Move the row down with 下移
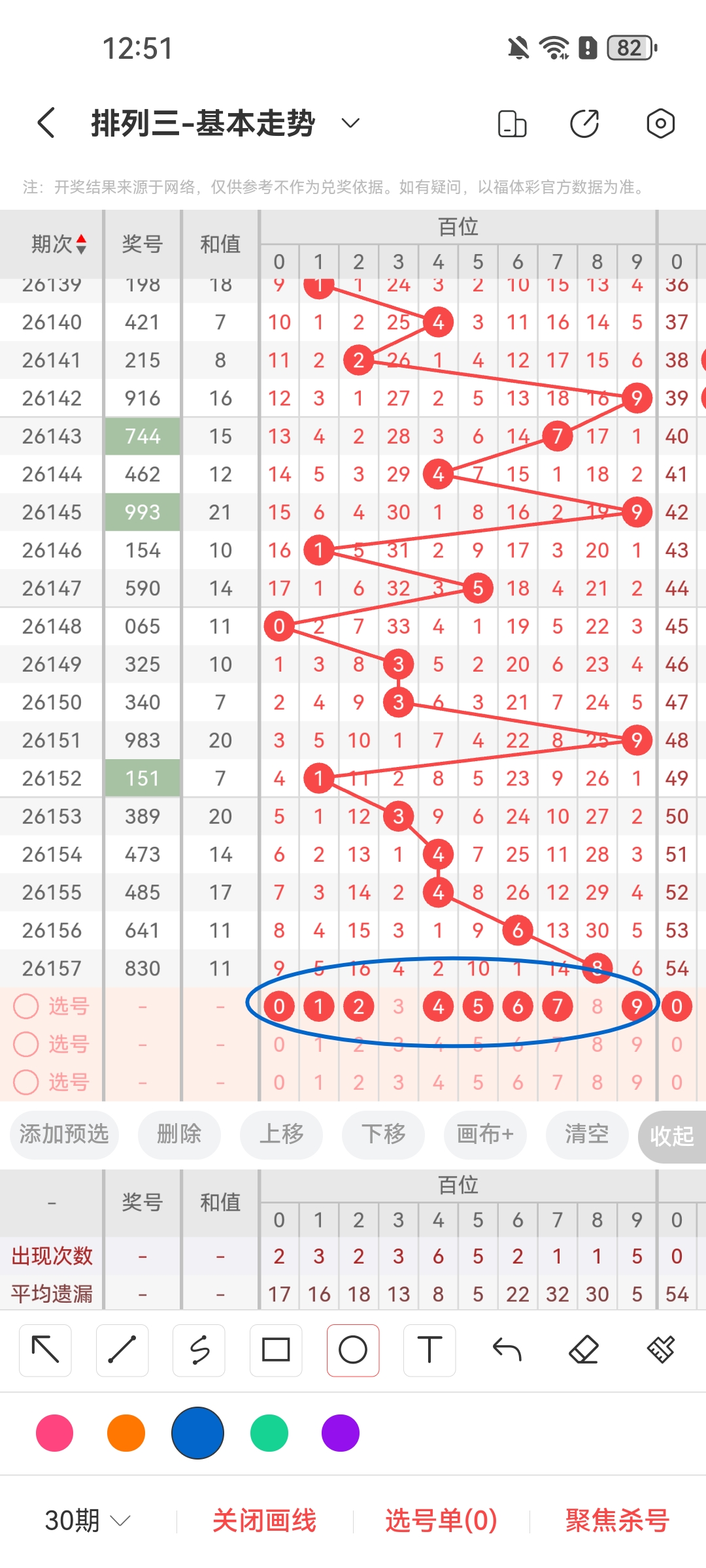The image size is (706, 1568). (x=383, y=1134)
